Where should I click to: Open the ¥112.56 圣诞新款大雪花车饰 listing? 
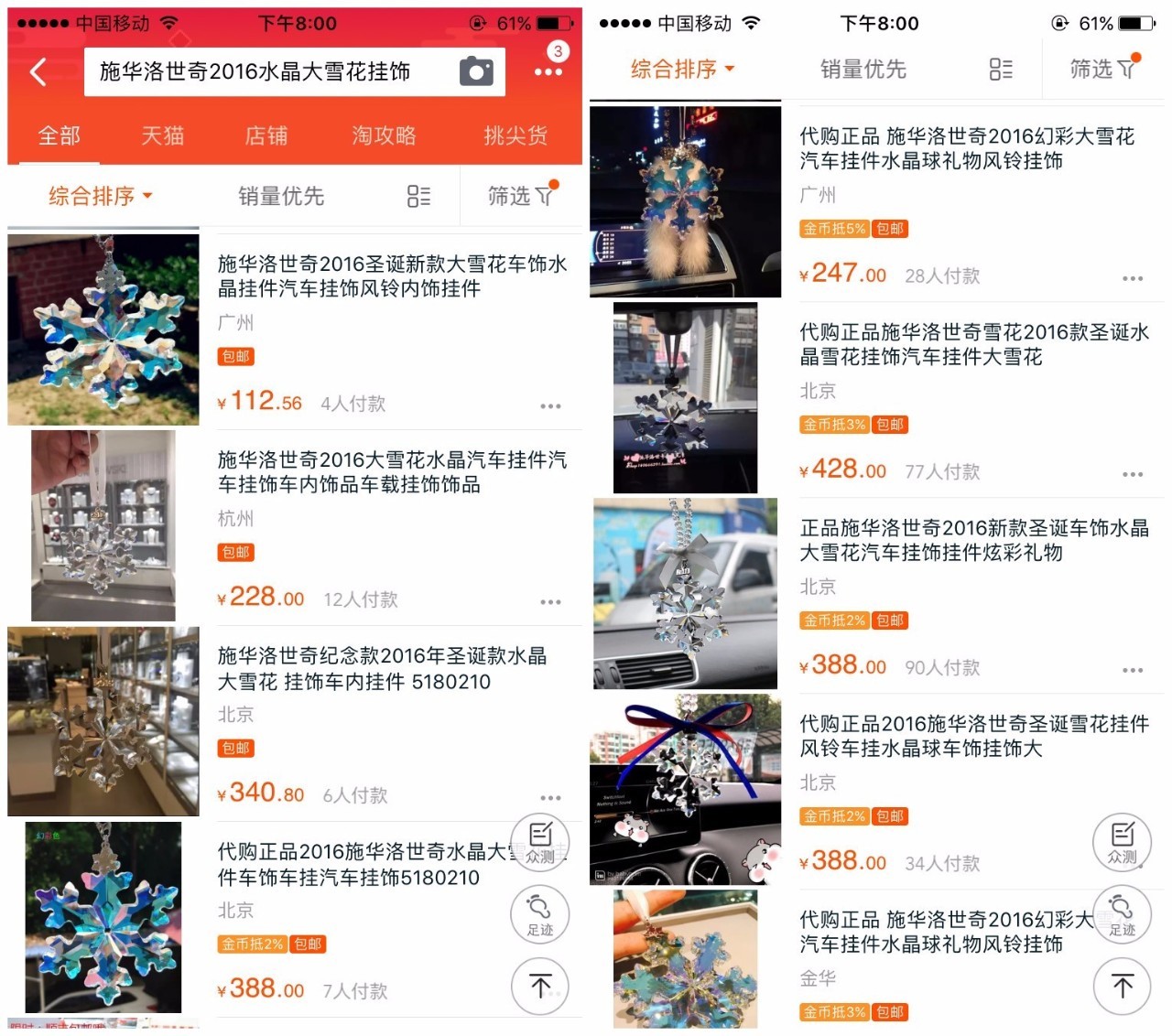392,276
